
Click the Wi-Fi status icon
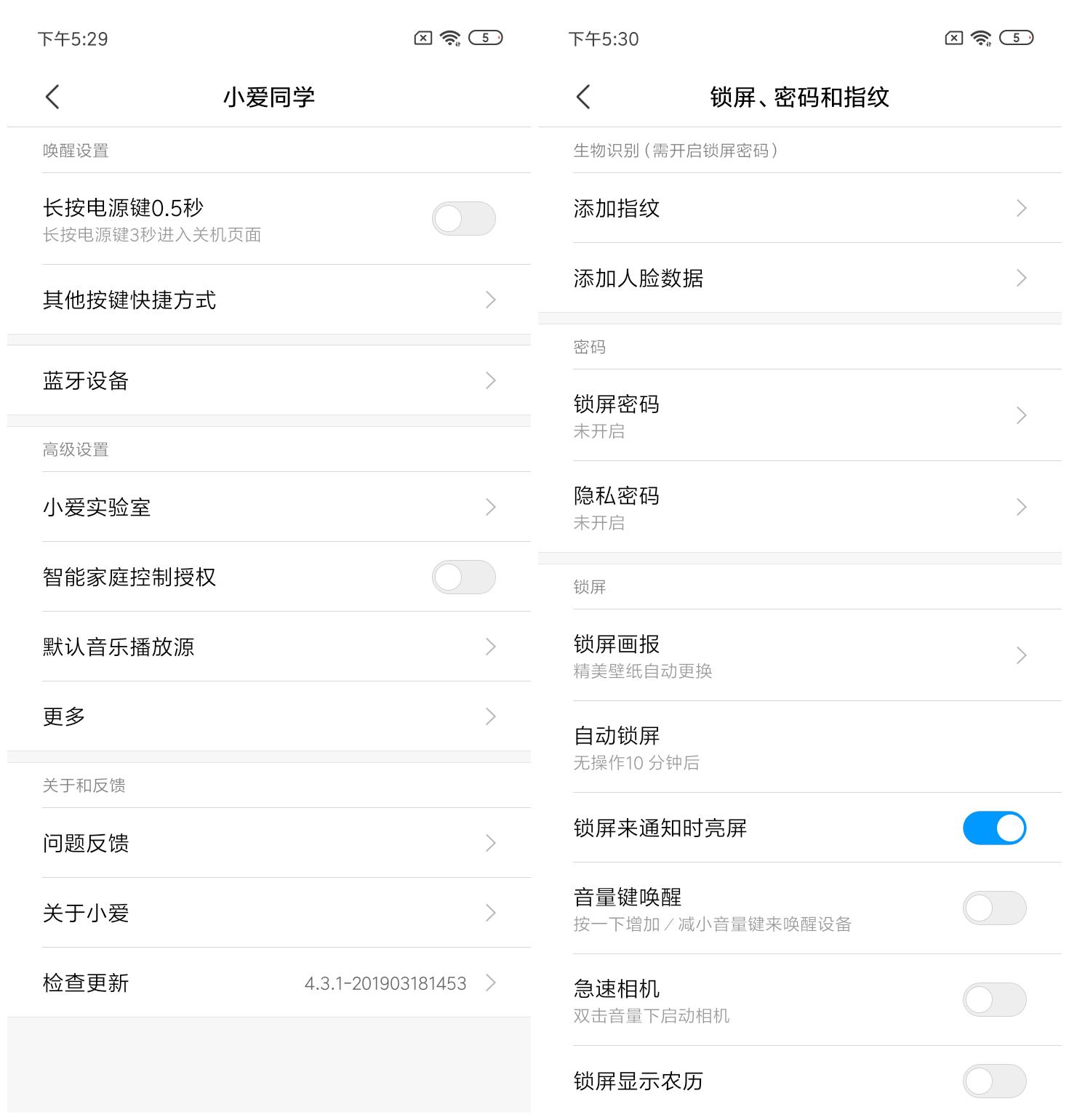click(449, 38)
